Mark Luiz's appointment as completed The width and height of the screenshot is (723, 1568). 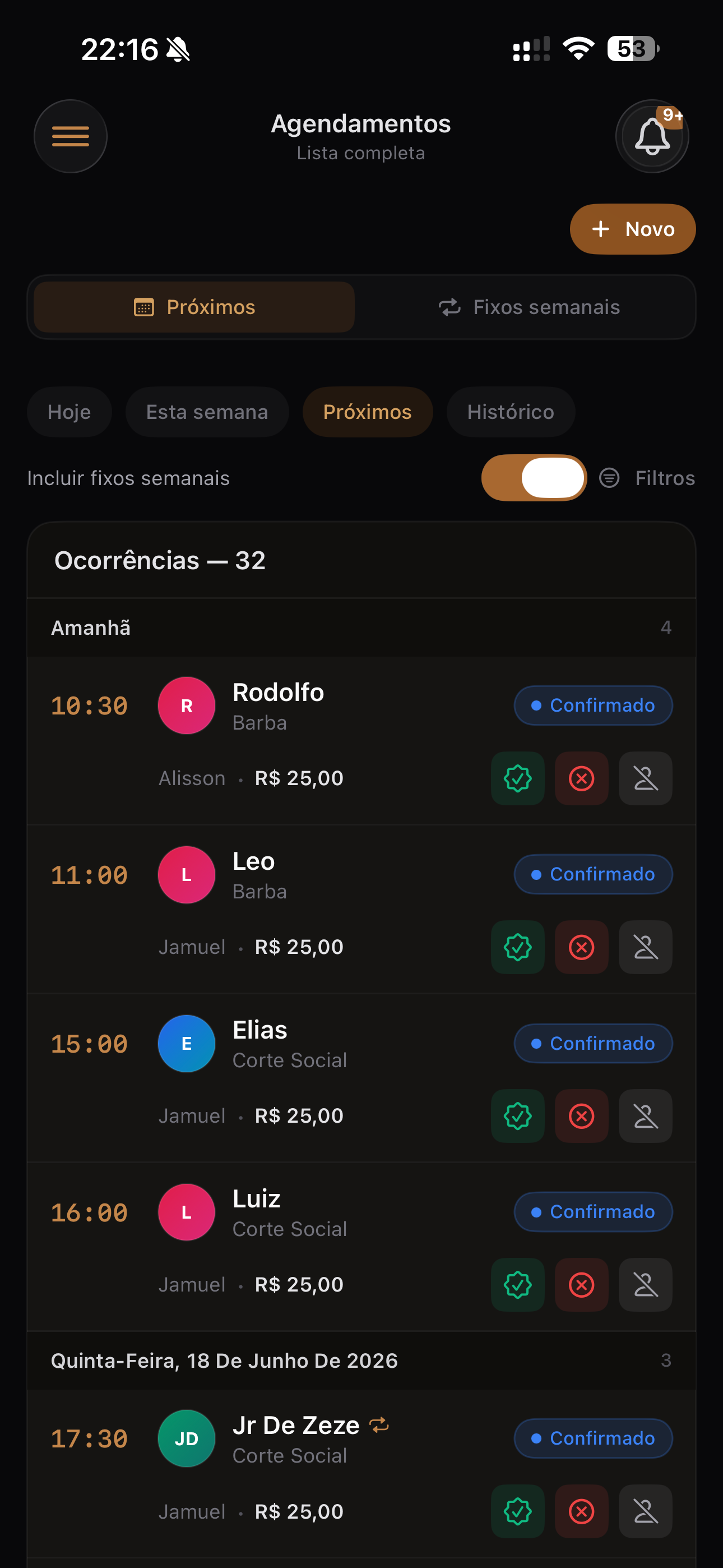tap(518, 1284)
